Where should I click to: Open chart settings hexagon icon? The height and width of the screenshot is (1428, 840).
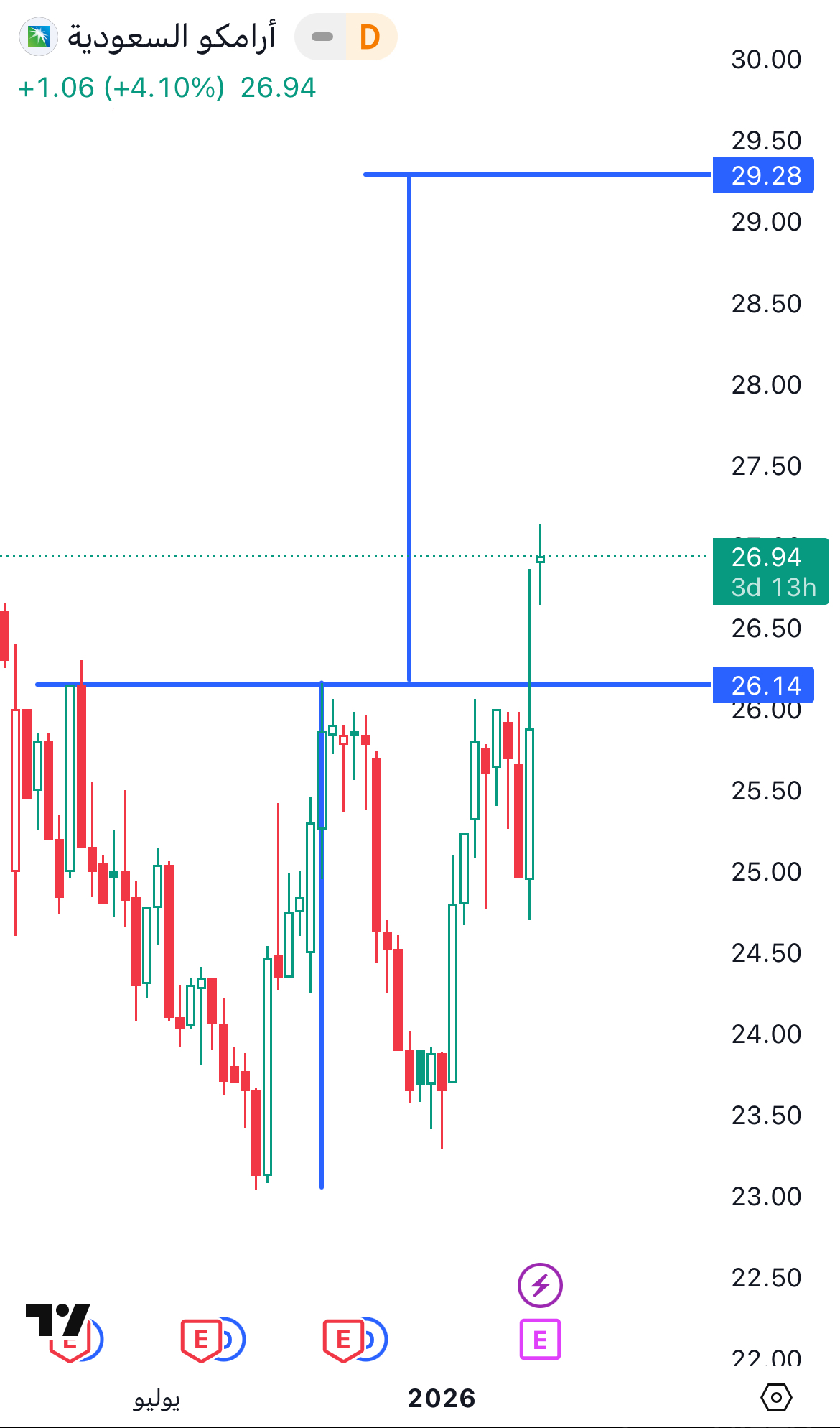(775, 1397)
